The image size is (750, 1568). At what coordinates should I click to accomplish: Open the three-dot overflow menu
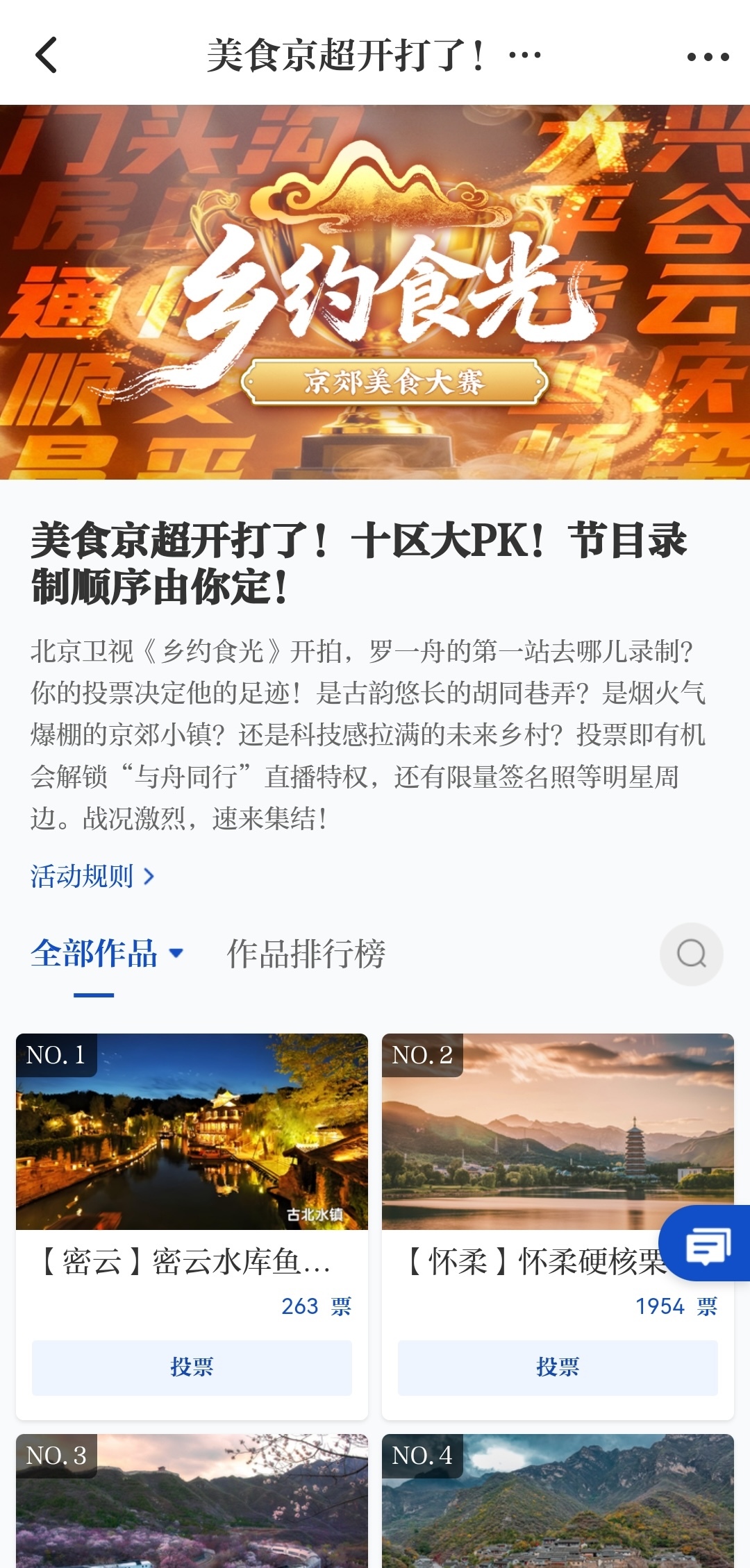click(x=708, y=56)
